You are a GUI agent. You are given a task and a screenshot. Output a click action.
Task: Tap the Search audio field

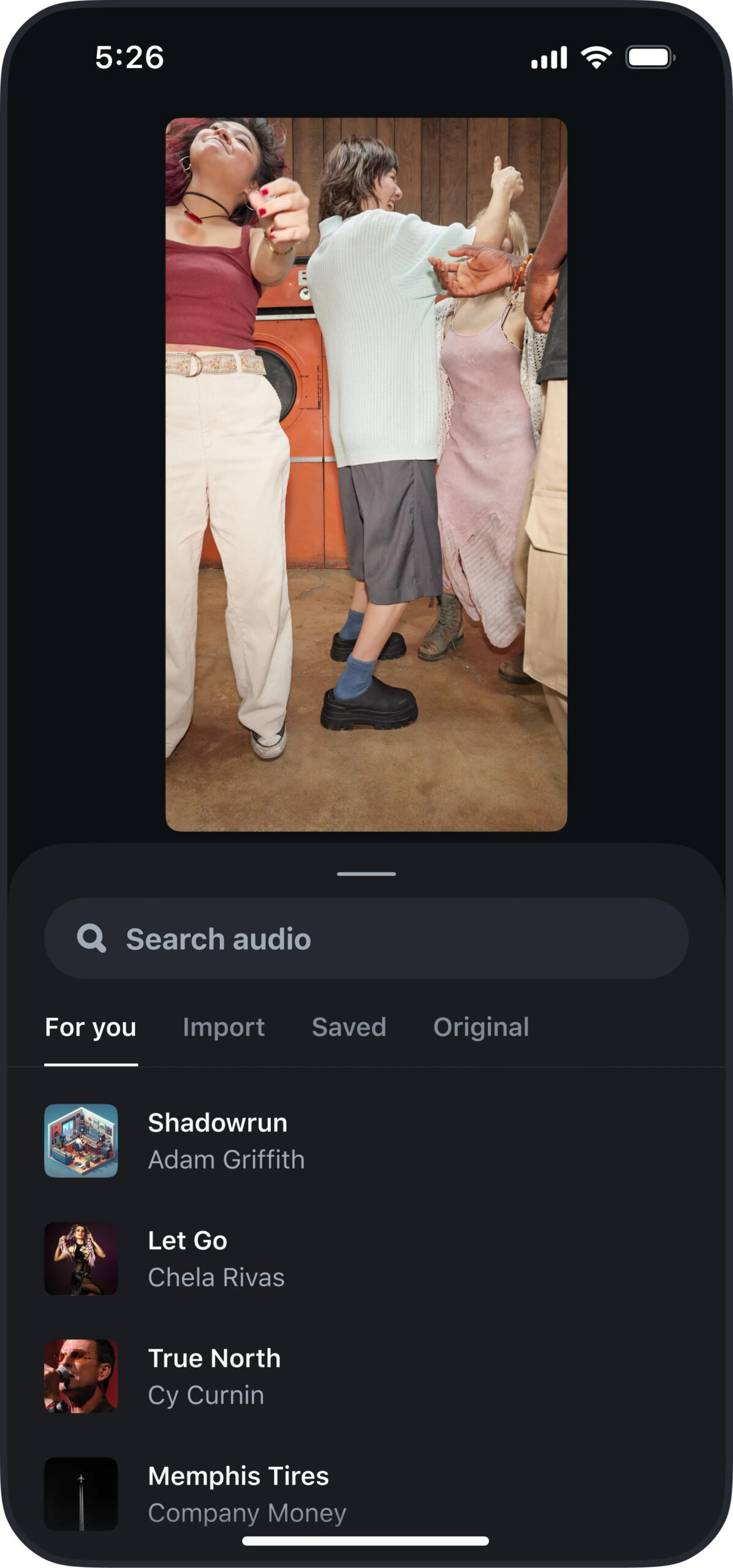coord(366,938)
